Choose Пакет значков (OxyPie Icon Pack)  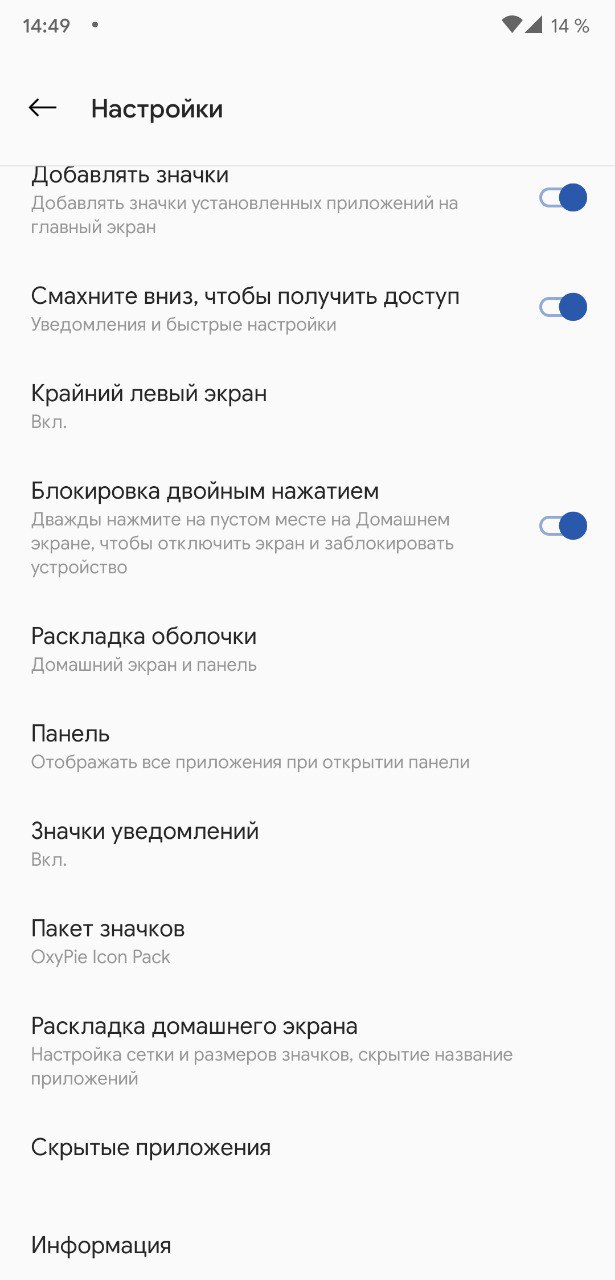pos(110,941)
